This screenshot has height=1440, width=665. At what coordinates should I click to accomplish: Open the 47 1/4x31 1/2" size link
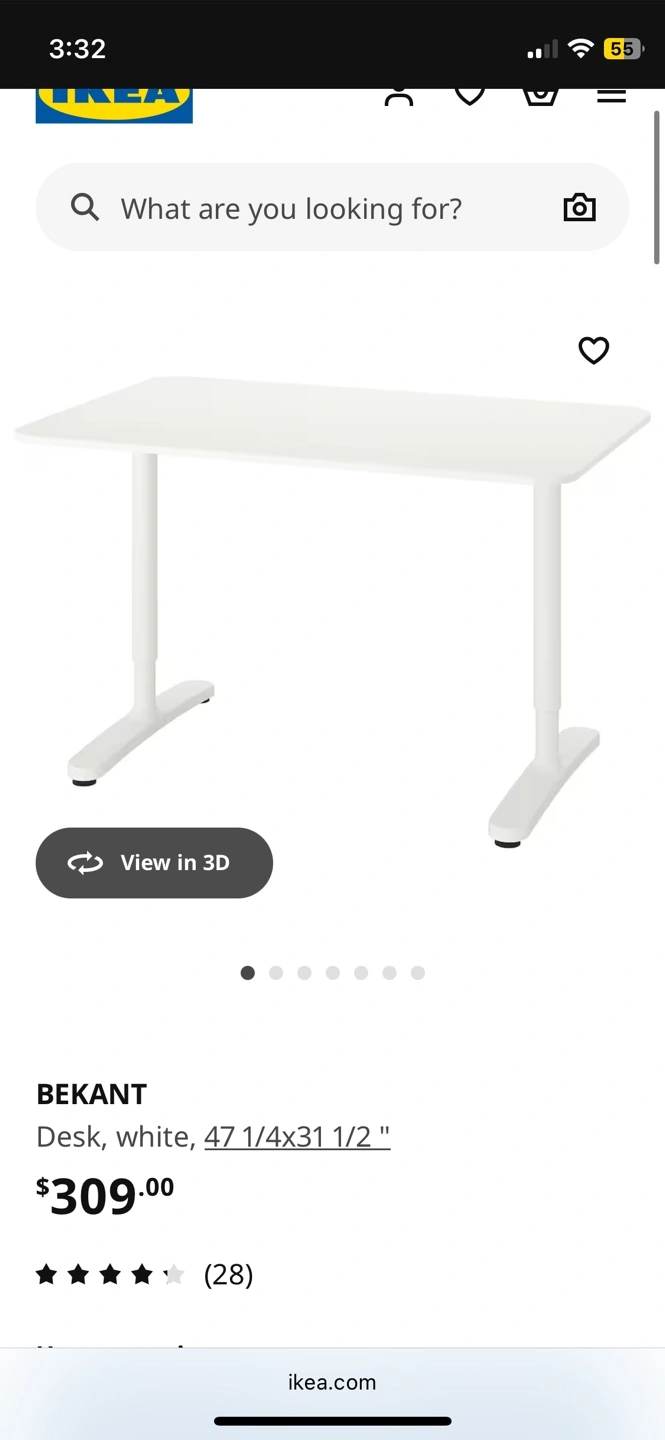point(297,1137)
